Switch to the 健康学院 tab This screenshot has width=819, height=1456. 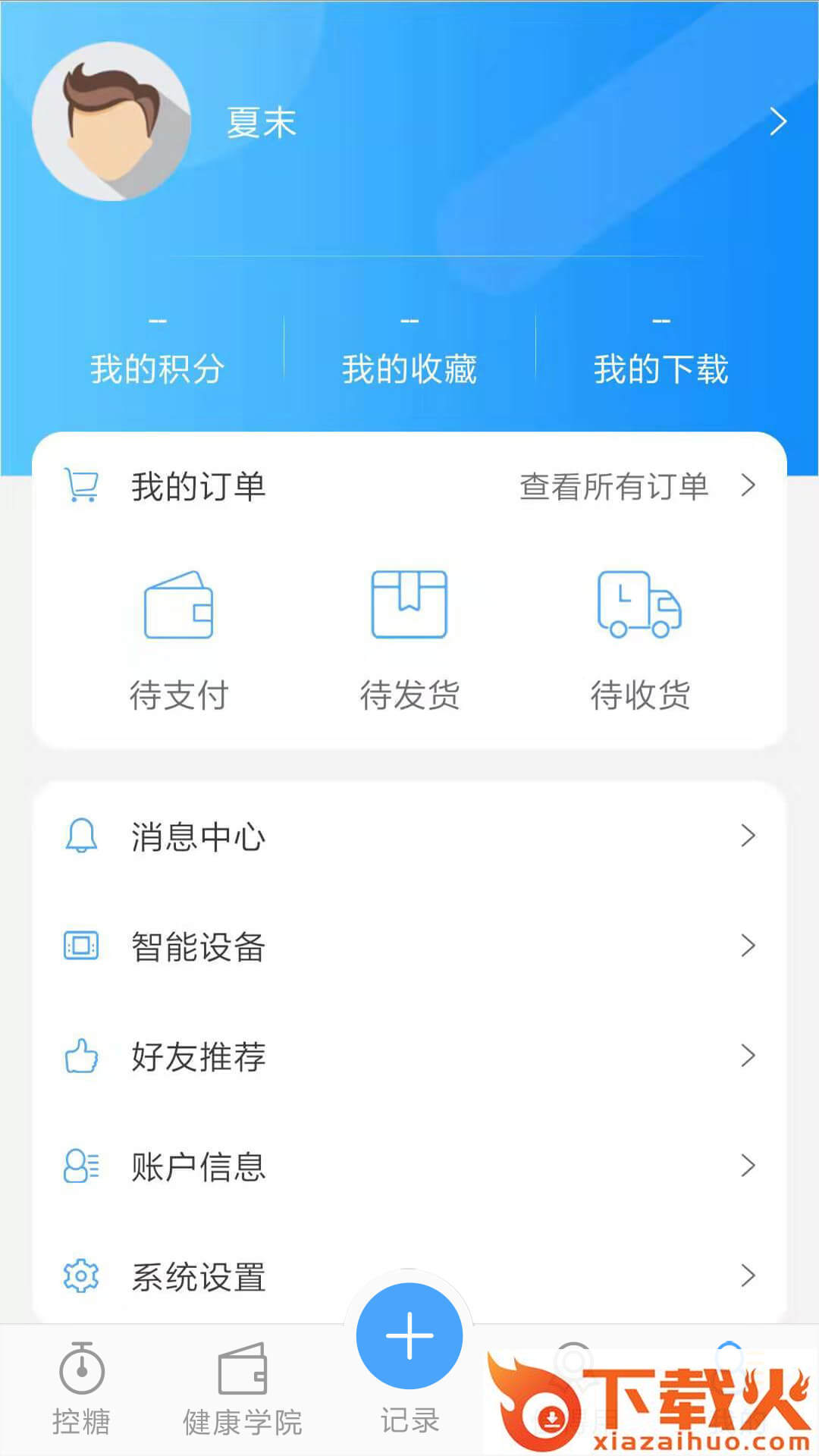(x=243, y=1389)
